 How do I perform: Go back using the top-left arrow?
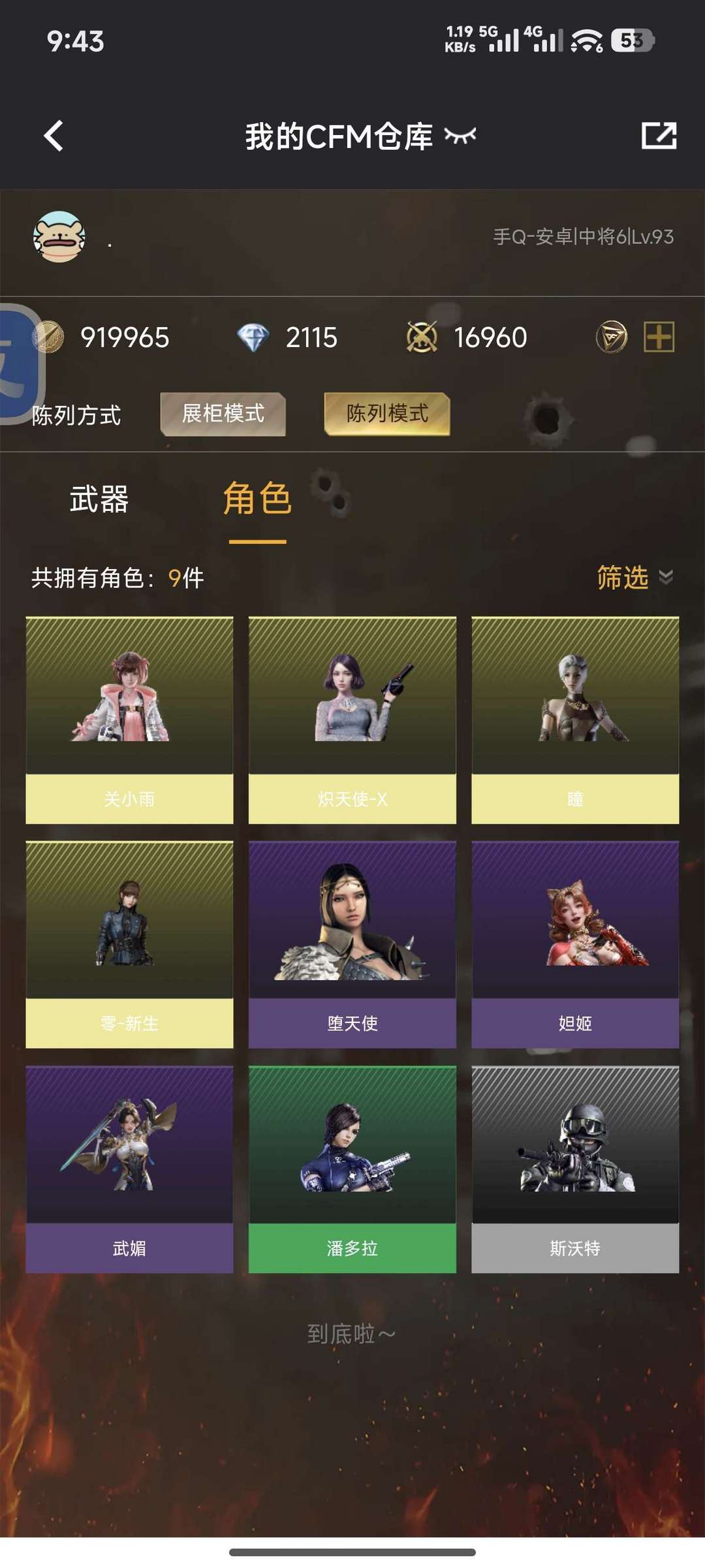(x=54, y=136)
